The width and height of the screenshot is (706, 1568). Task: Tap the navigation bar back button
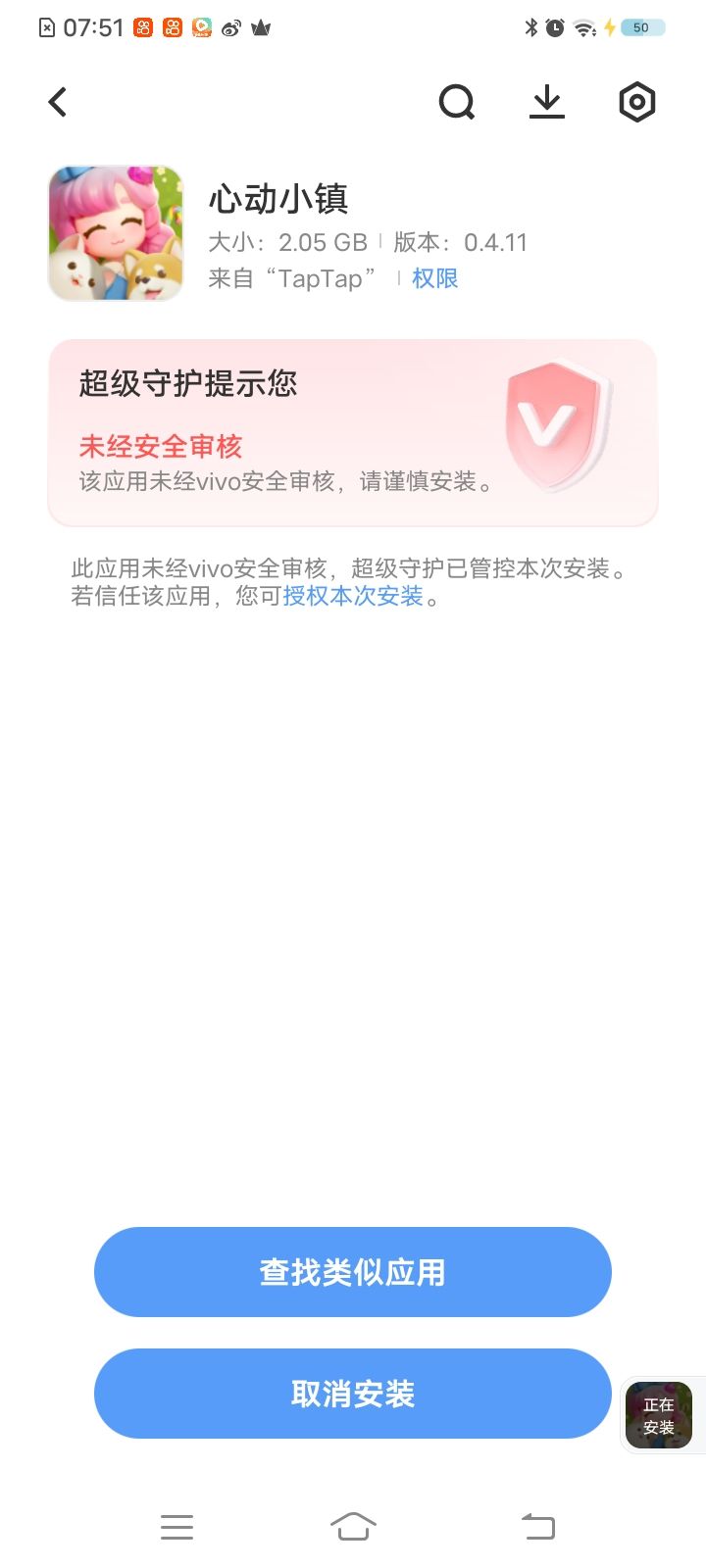point(534,1526)
